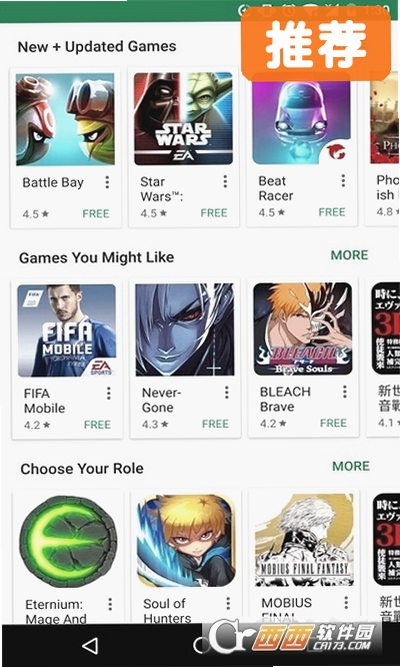Open overflow menu for Never-Gone
The height and width of the screenshot is (667, 400).
click(227, 392)
